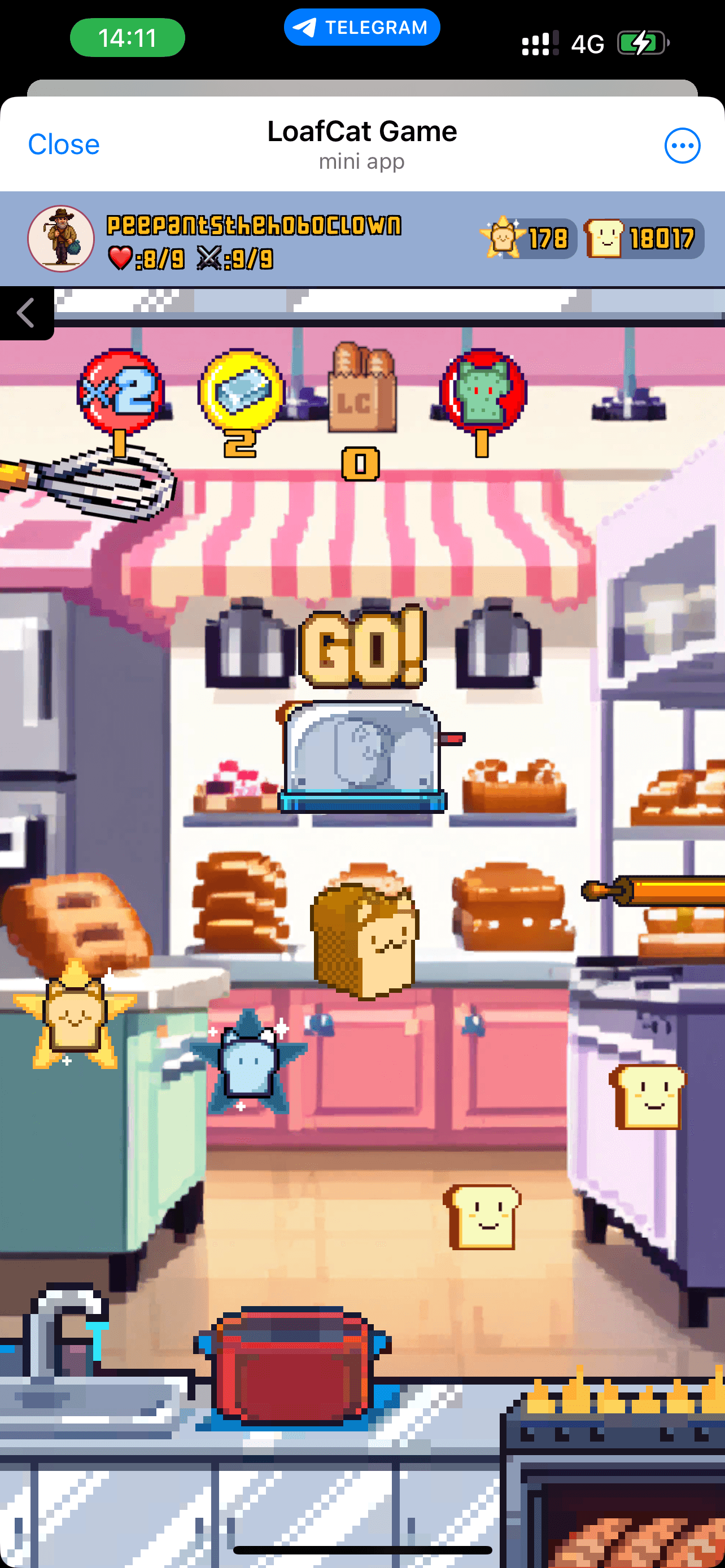Screen dimensions: 725x1568
Task: Open the toast coin balance 18017
Action: tap(644, 238)
